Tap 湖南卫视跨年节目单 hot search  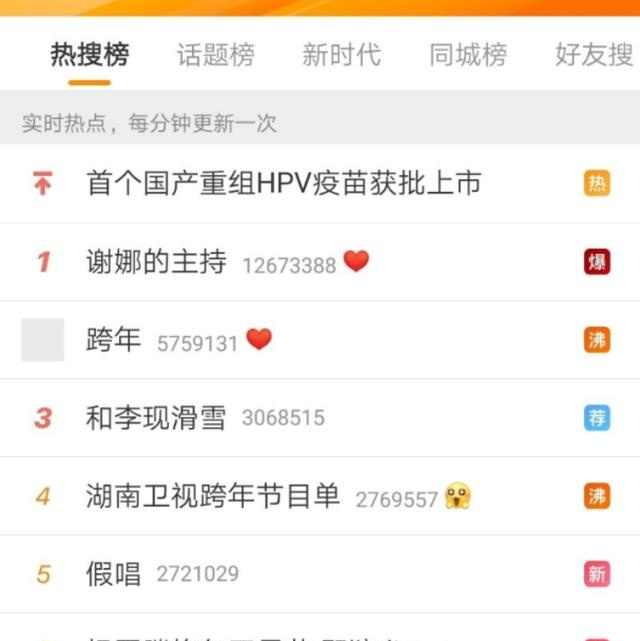coord(213,496)
